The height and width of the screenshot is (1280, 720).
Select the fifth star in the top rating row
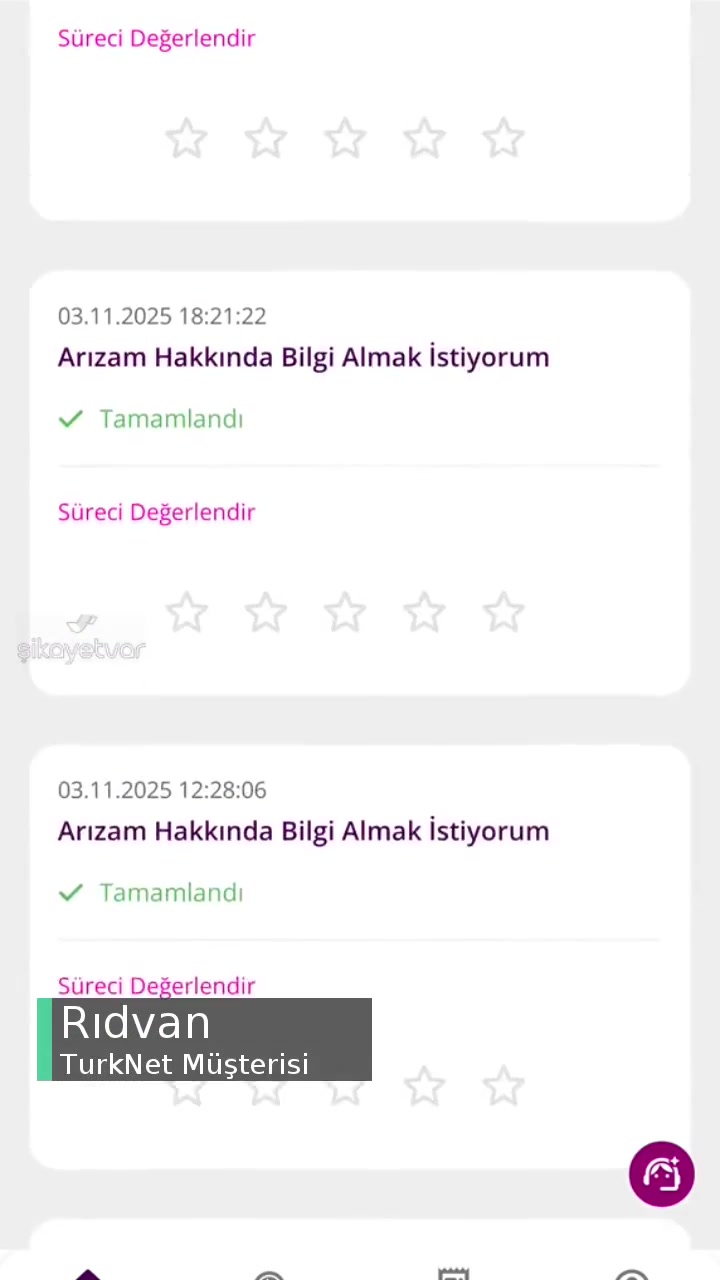pos(503,138)
